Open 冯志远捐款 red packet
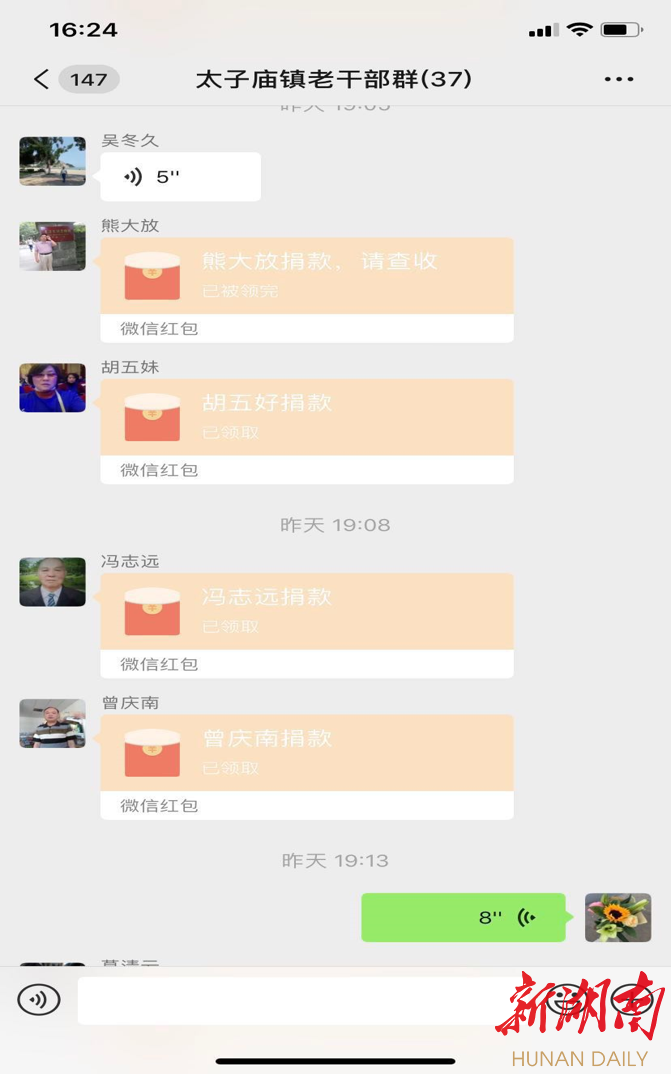 pyautogui.click(x=307, y=611)
